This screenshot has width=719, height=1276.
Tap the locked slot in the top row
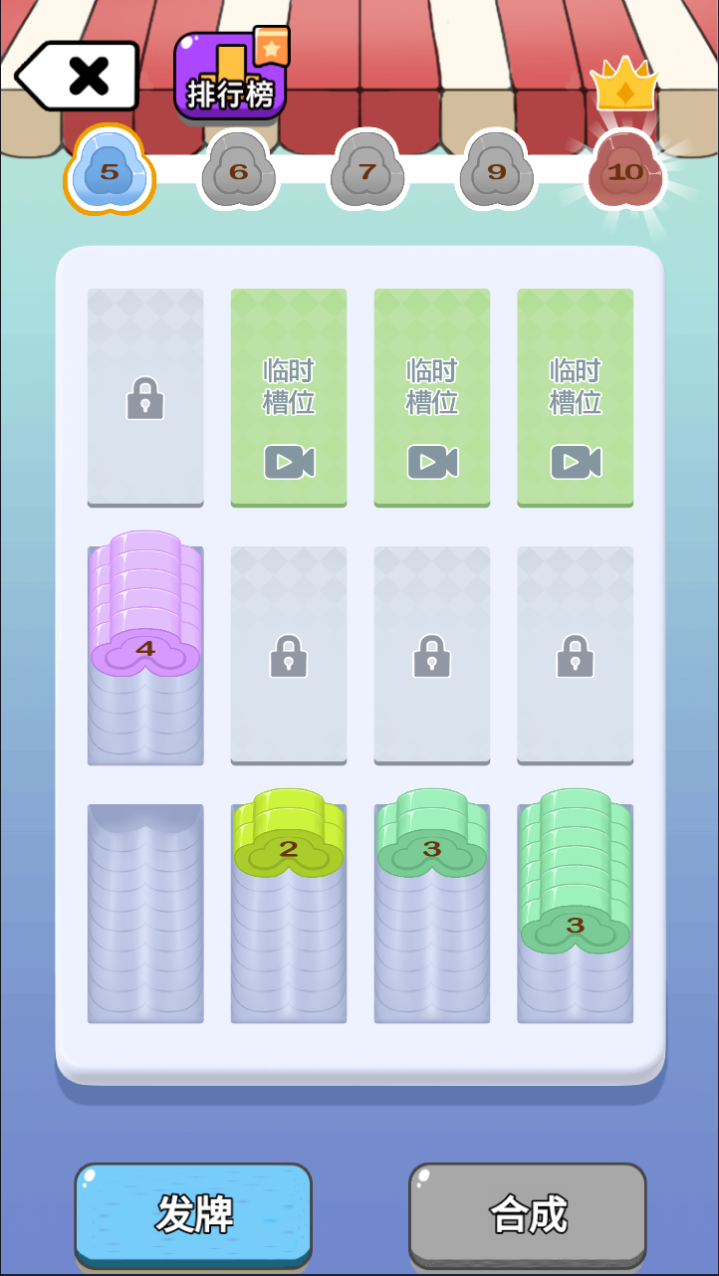pos(146,398)
